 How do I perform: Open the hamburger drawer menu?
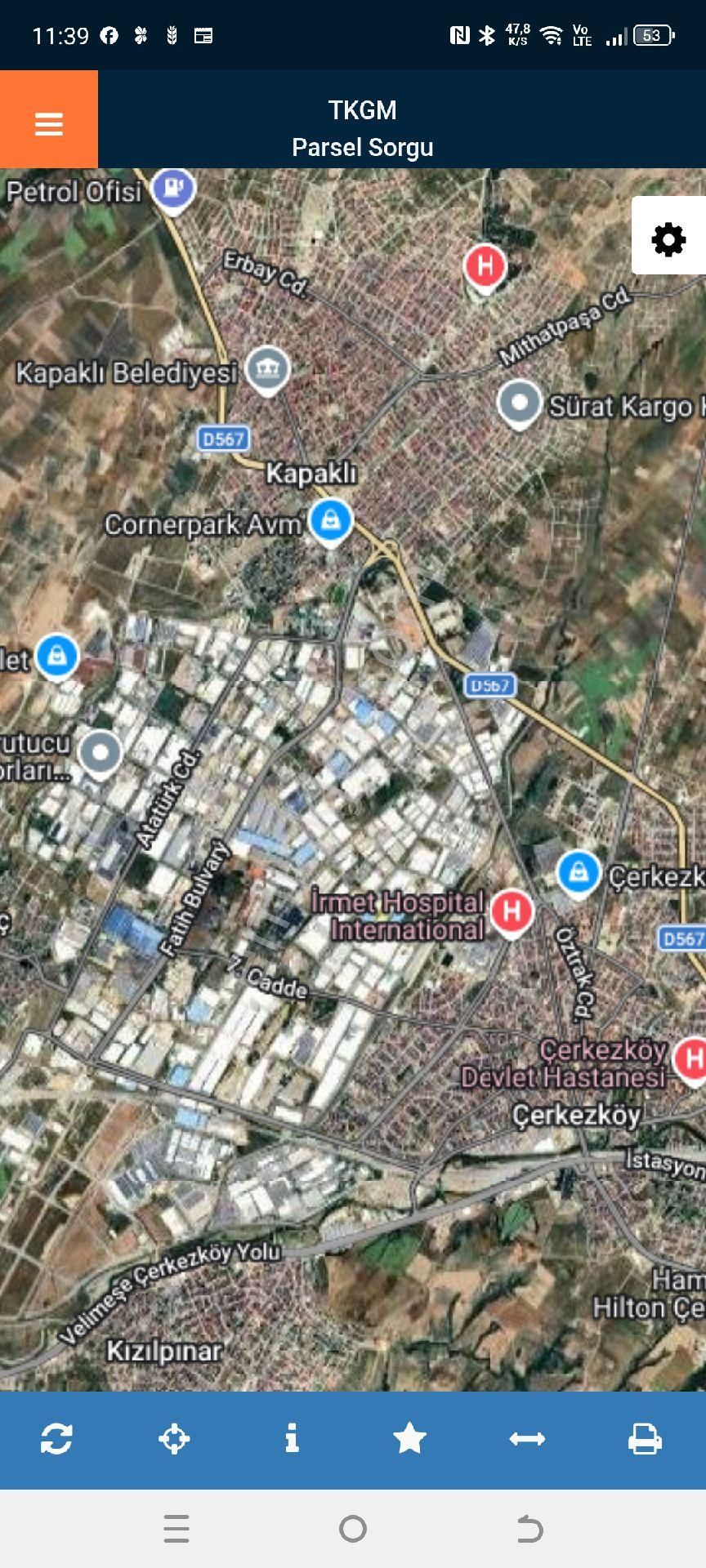(x=49, y=123)
